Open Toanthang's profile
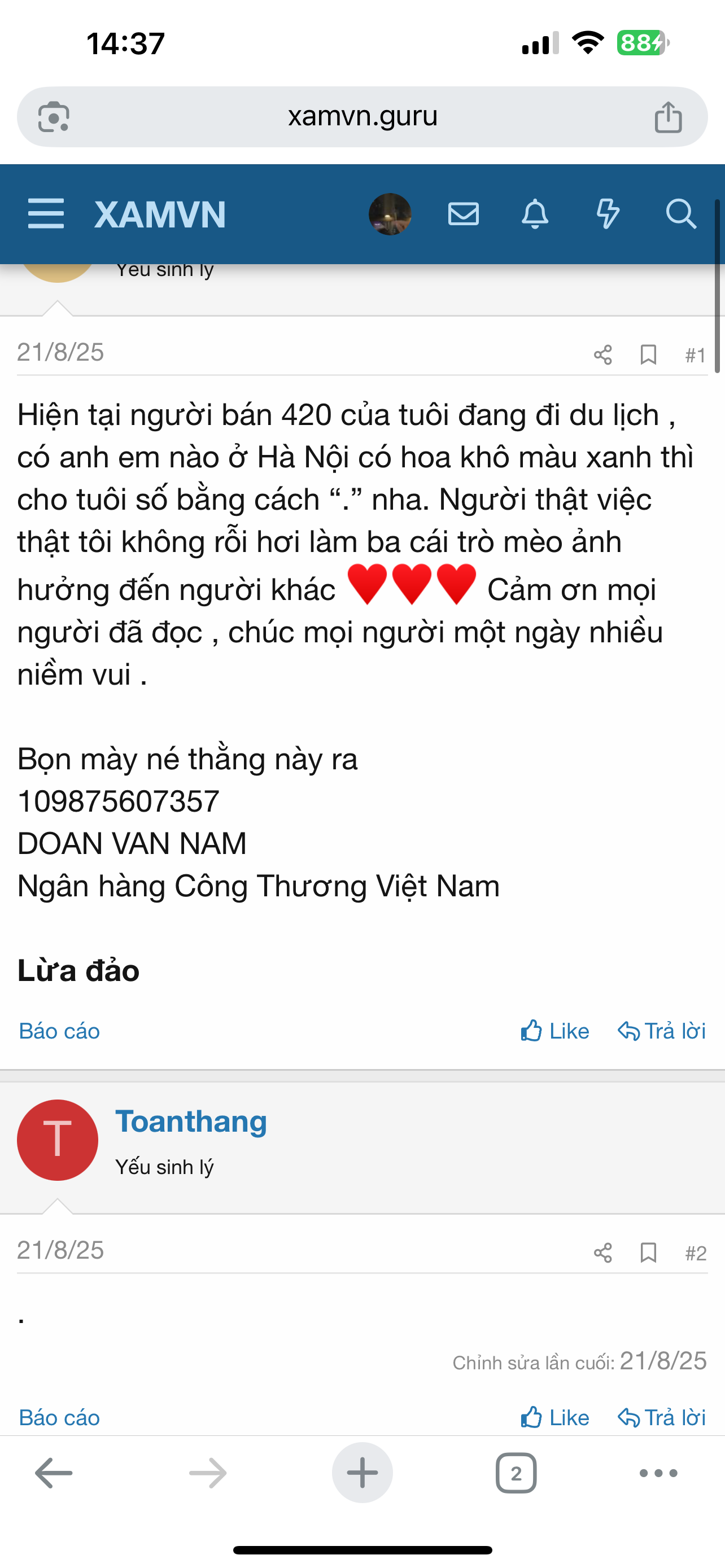This screenshot has width=725, height=1568. pyautogui.click(x=191, y=1121)
